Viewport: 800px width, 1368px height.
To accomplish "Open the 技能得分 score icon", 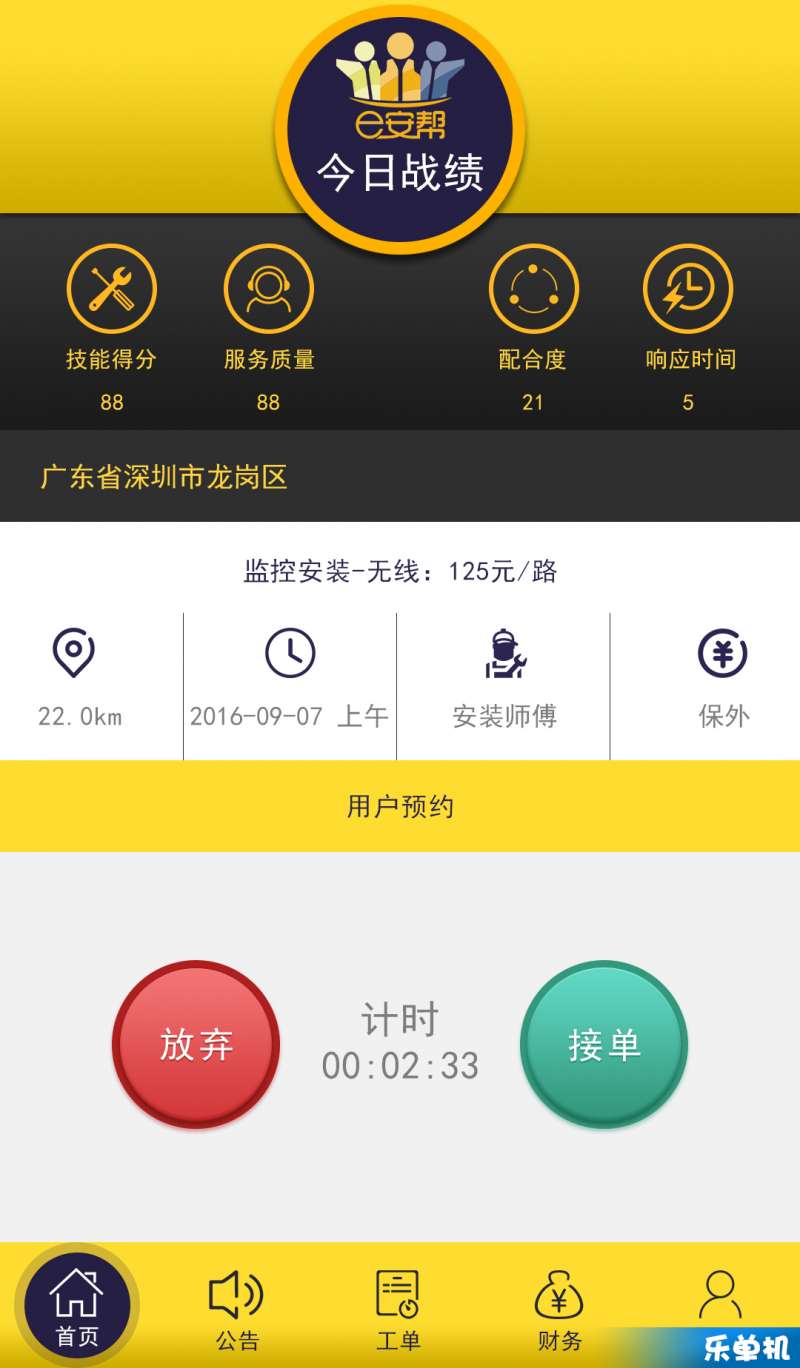I will pos(112,289).
